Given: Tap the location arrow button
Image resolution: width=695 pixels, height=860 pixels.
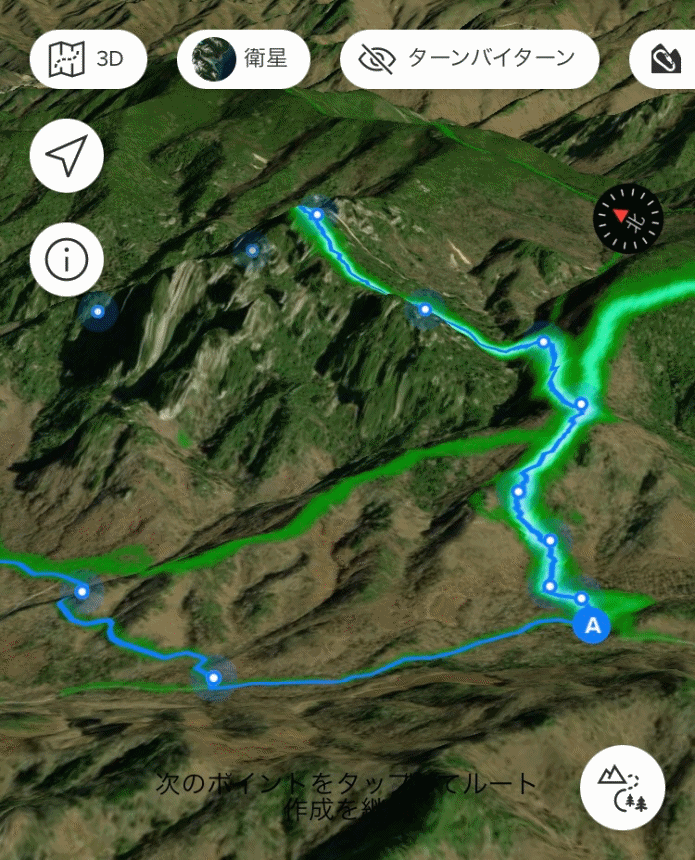Looking at the screenshot, I should pyautogui.click(x=67, y=156).
